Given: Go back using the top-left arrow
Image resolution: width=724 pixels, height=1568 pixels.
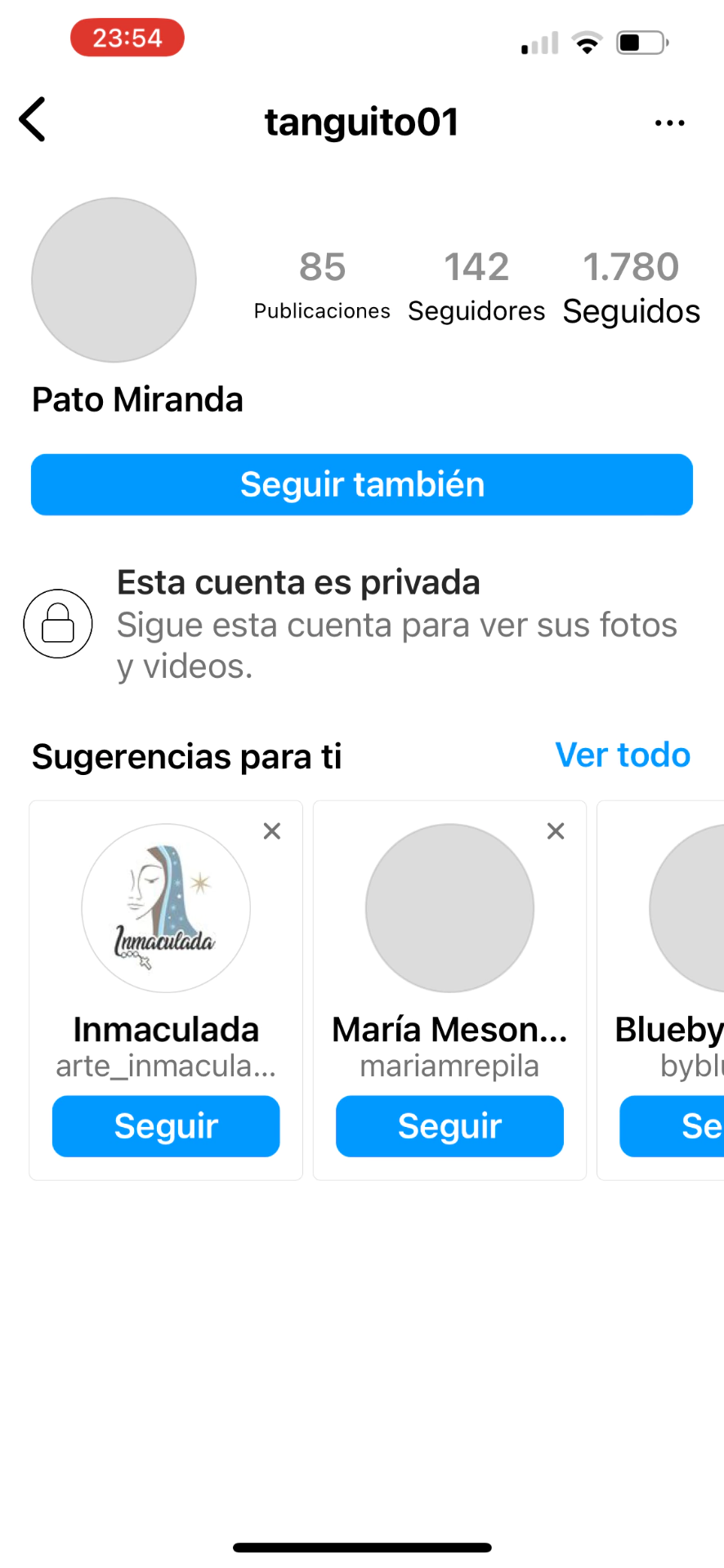Looking at the screenshot, I should (x=33, y=120).
